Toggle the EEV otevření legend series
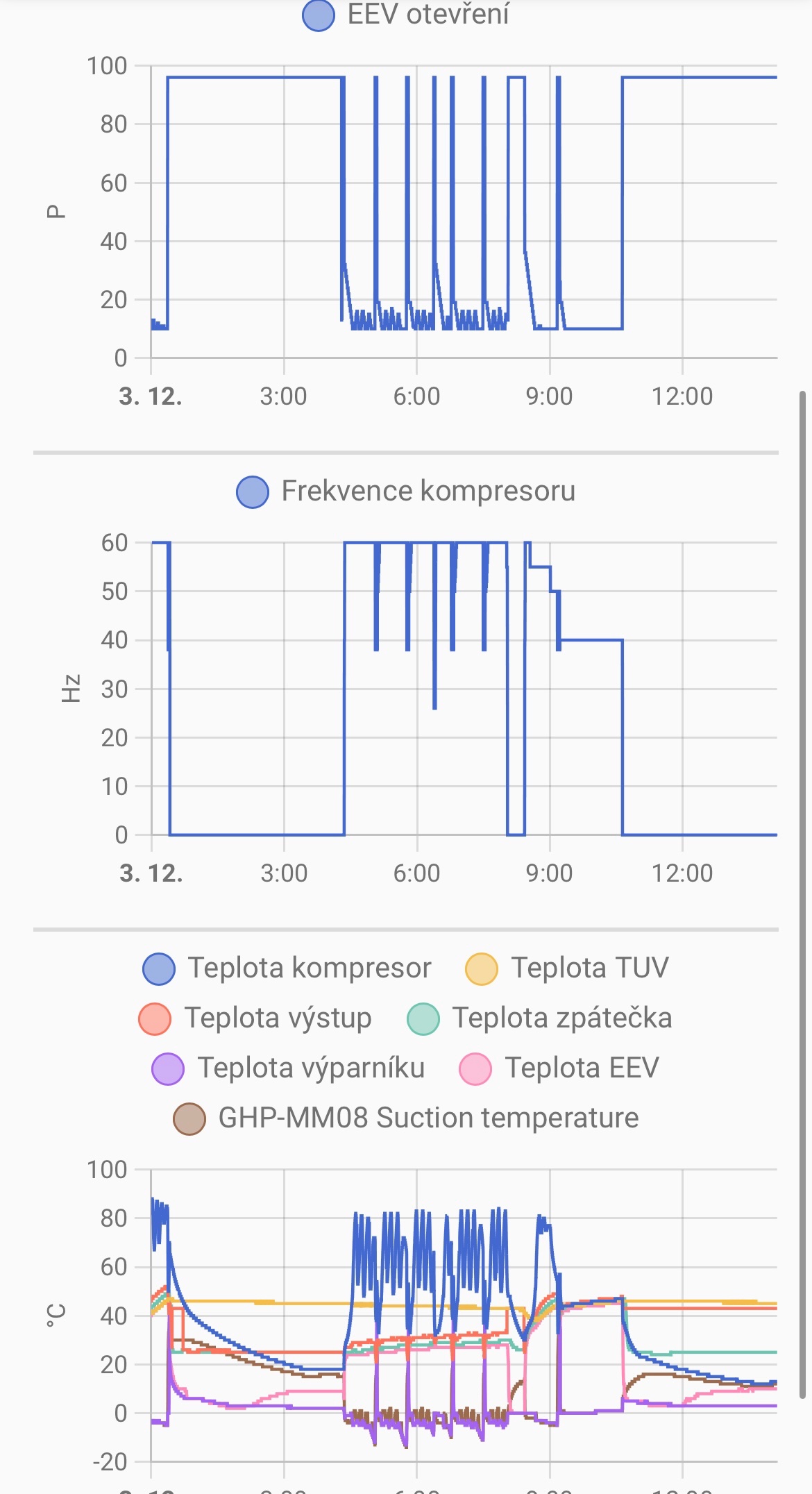 [x=406, y=15]
